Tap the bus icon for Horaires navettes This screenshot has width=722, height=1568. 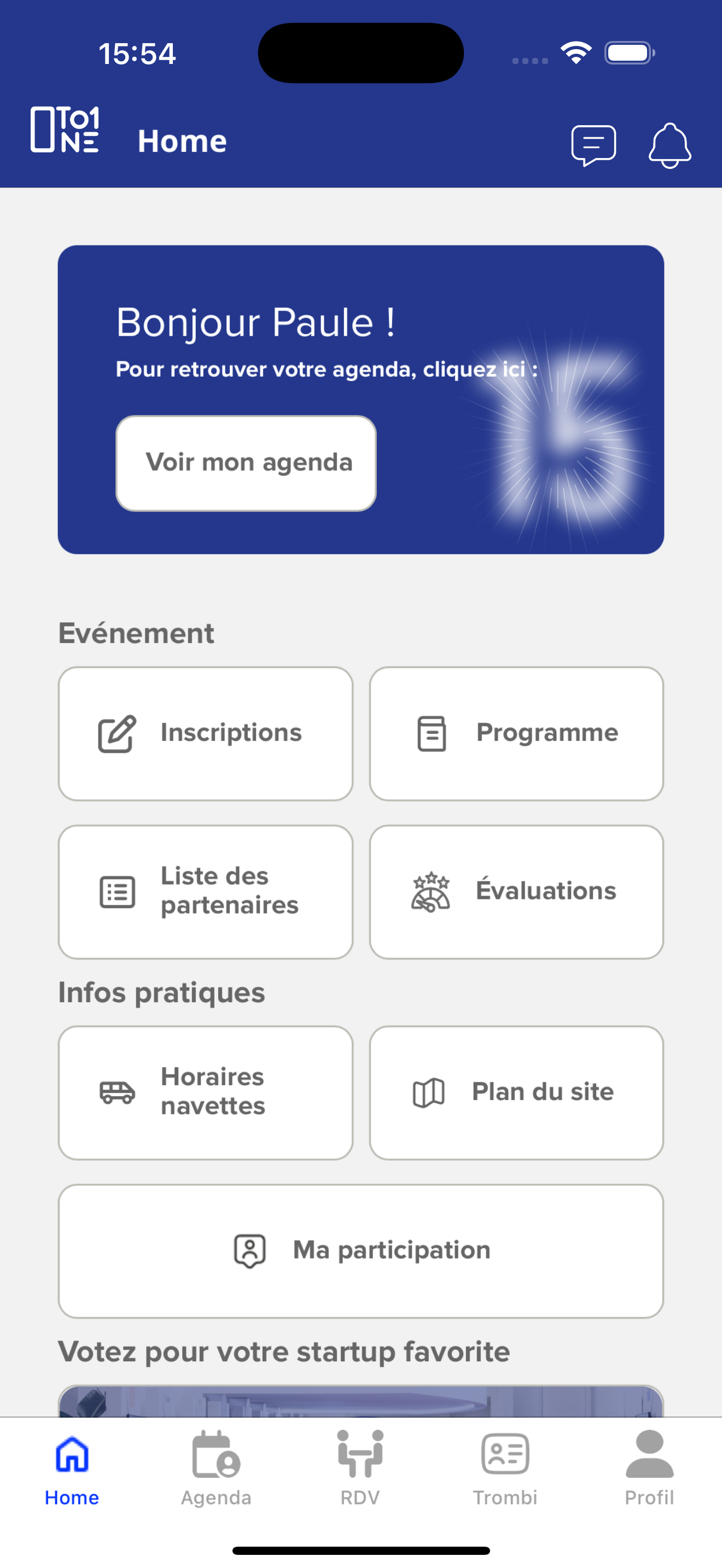click(x=117, y=1091)
